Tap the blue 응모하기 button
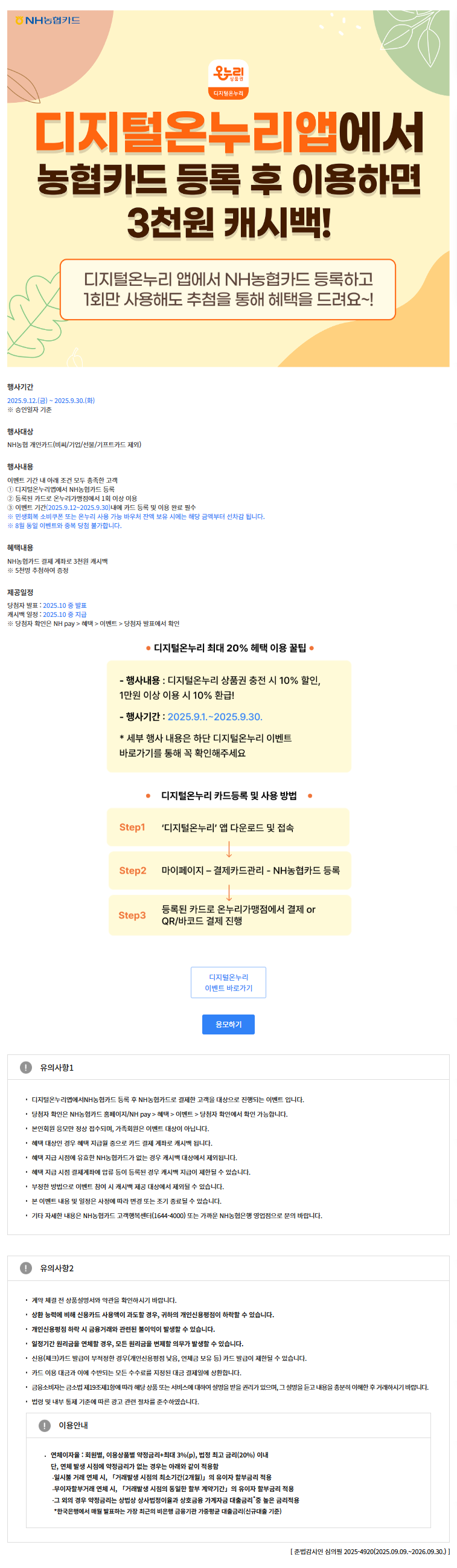The image size is (457, 1568). click(x=228, y=1024)
